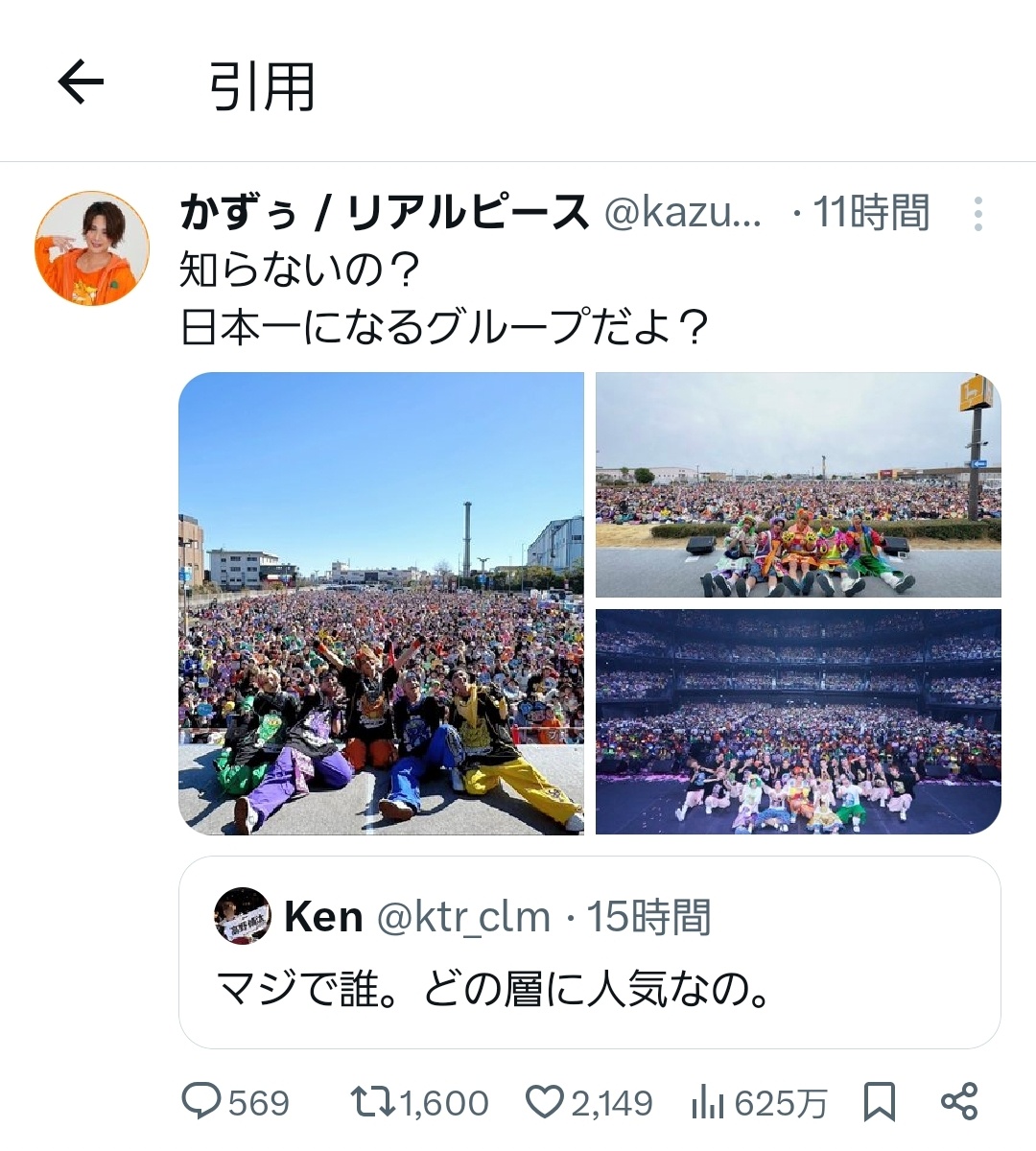Open the overcast-sky outdoor crowd photo
The image size is (1036, 1151).
pyautogui.click(x=798, y=485)
